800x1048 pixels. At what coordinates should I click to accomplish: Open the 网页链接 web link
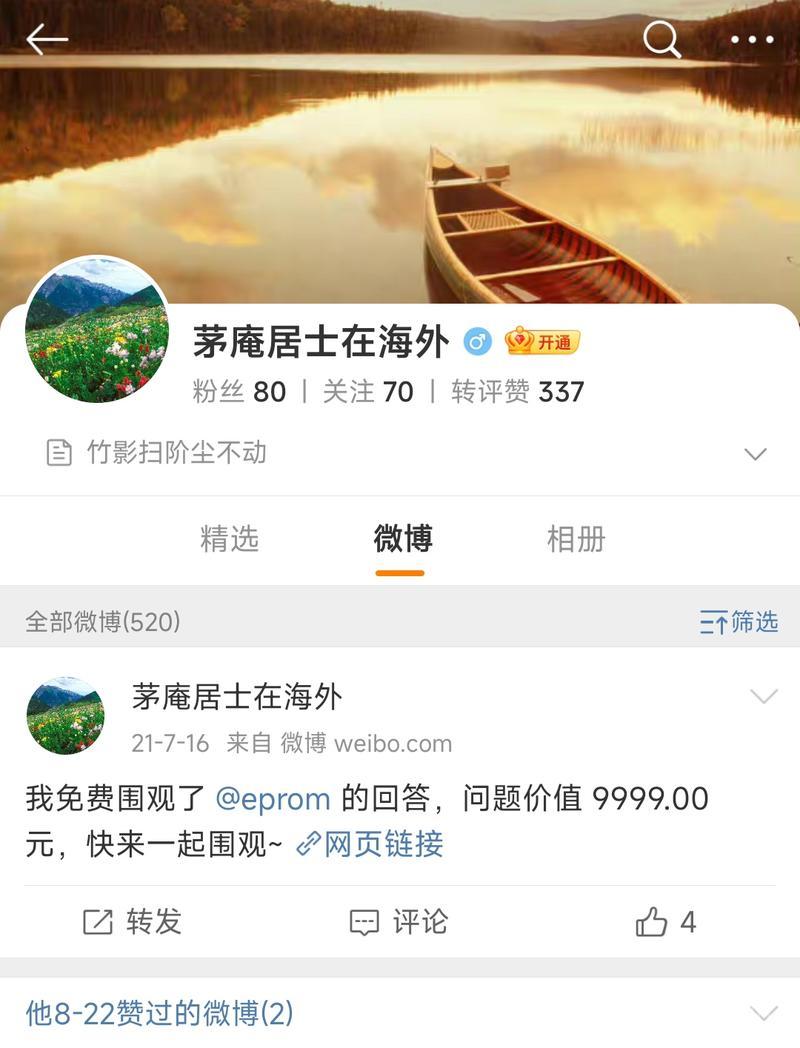click(x=370, y=844)
